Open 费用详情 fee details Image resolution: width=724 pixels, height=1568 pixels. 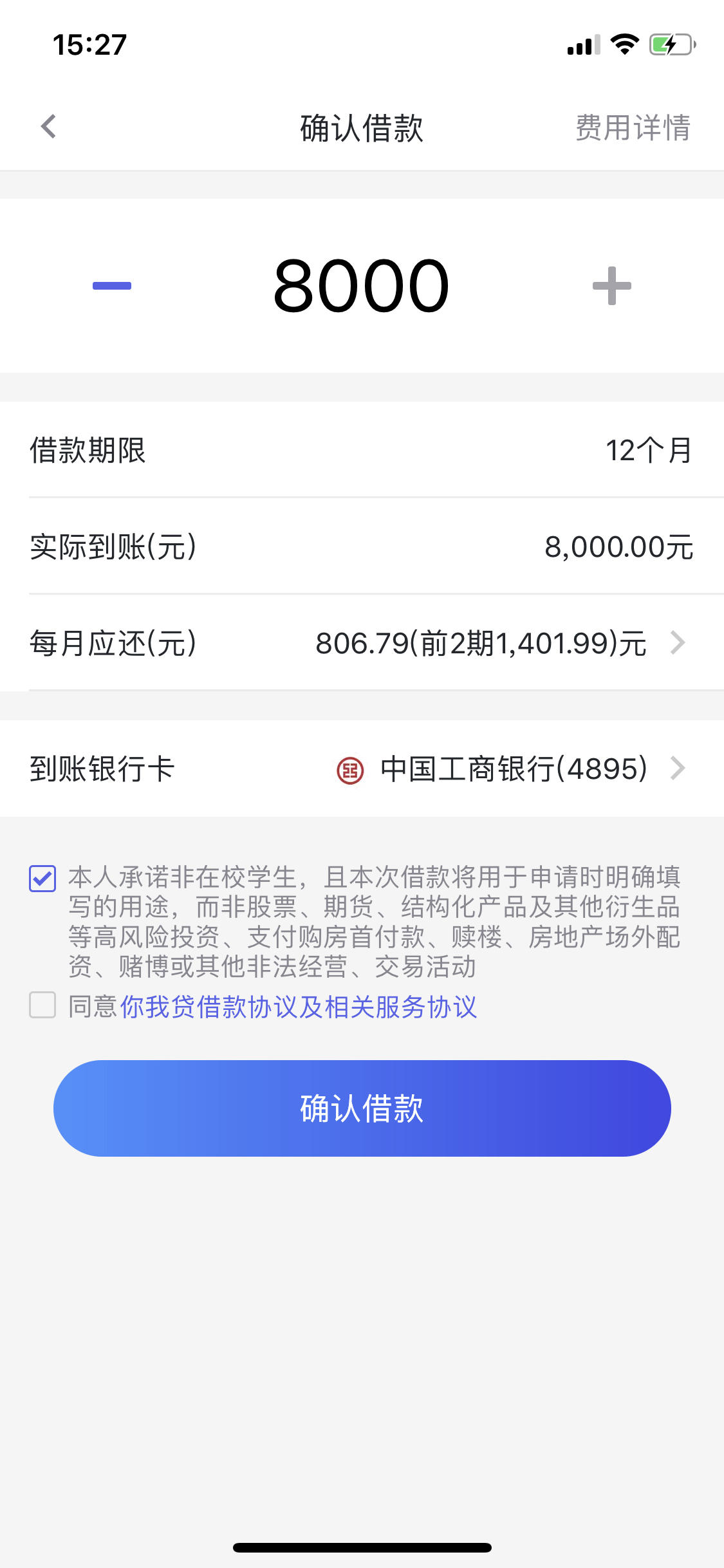(x=633, y=127)
